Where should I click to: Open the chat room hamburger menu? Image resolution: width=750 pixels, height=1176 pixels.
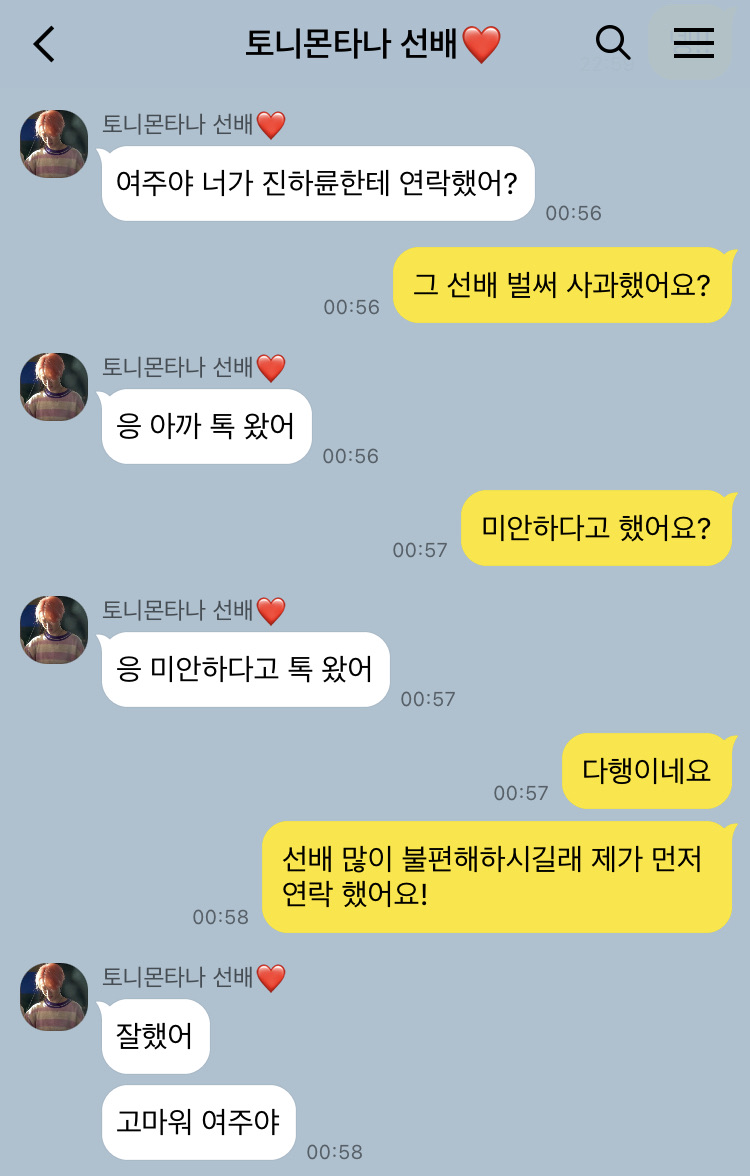pos(693,43)
